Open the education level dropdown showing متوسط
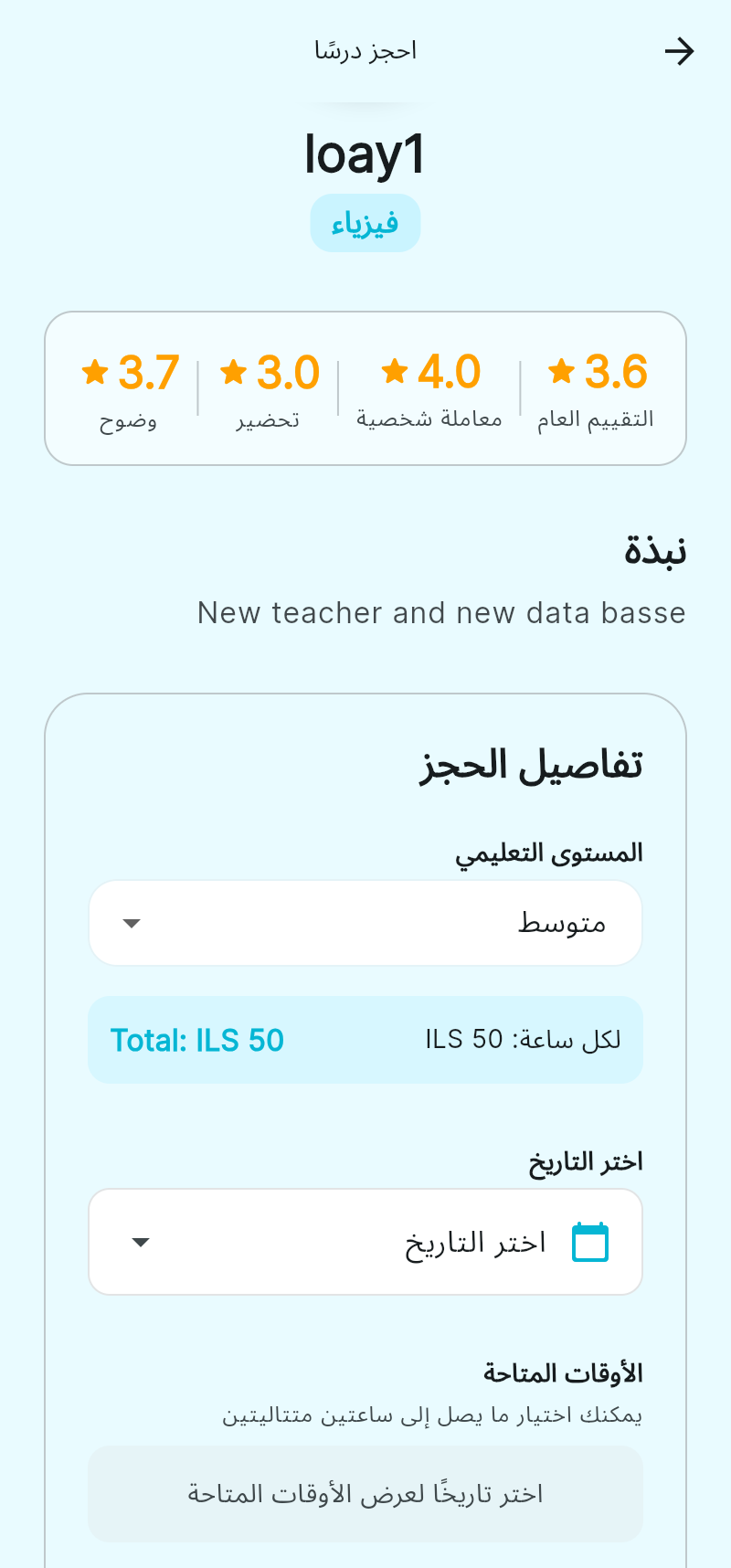Screen dimensions: 731x1568 click(x=365, y=923)
